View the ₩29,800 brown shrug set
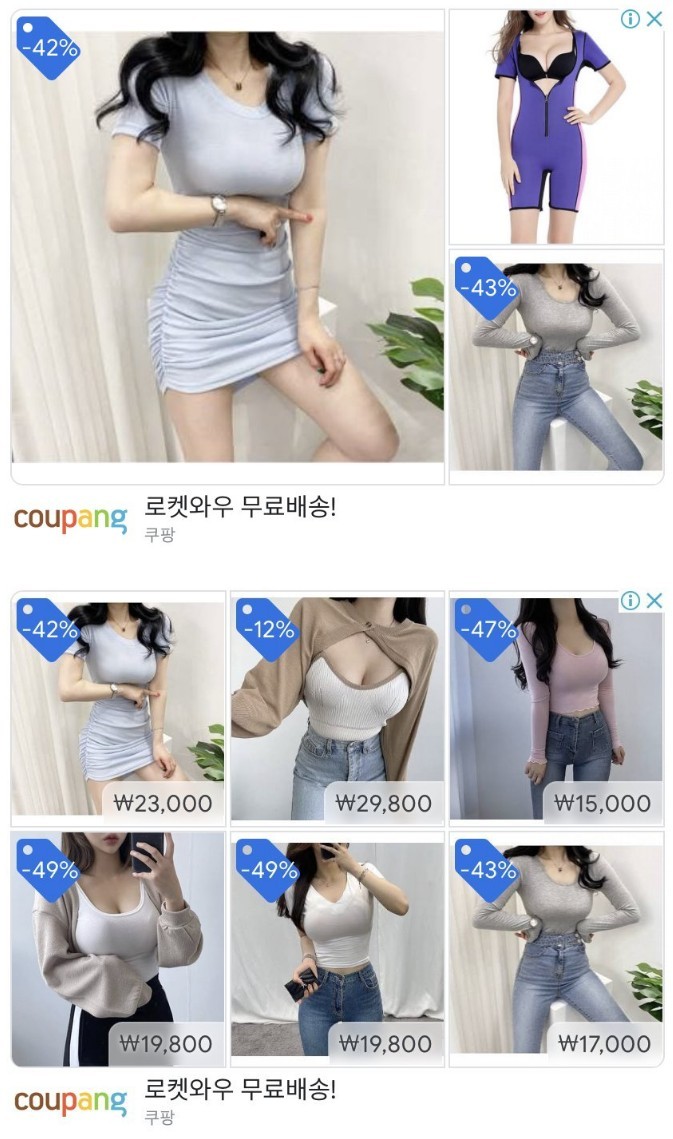 point(337,703)
